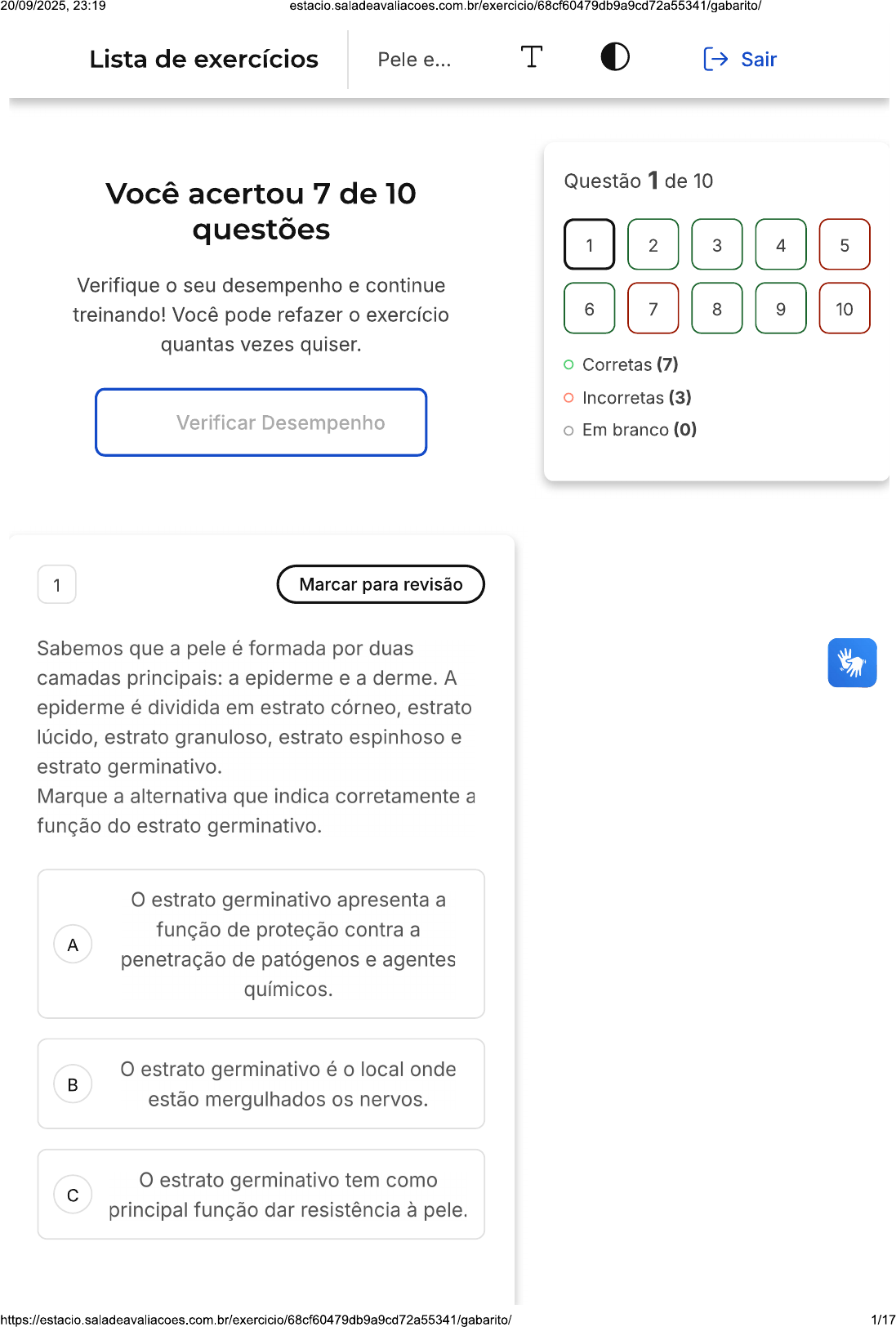Review incorrect question 7

(653, 308)
